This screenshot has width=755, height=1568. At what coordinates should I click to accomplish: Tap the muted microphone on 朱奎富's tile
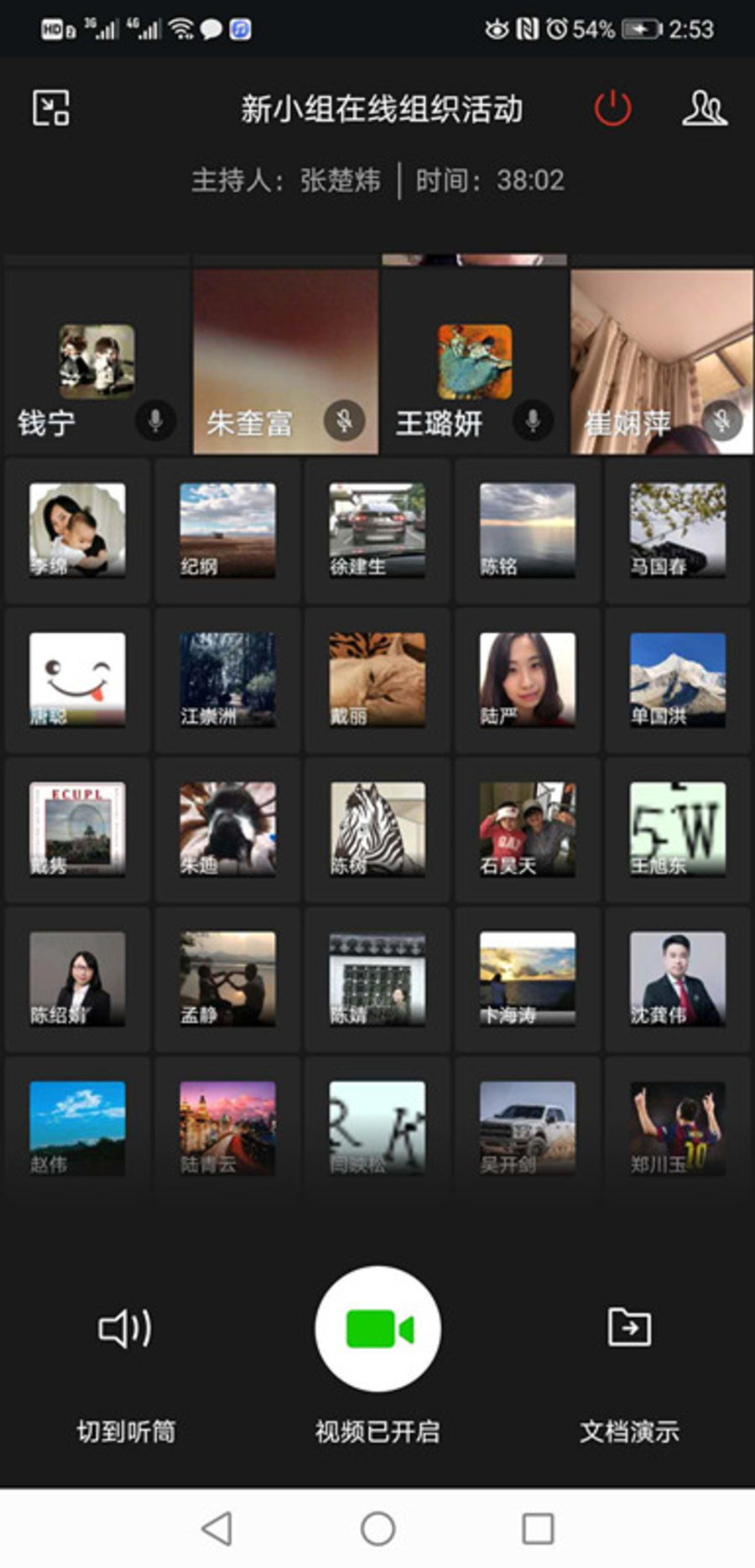coord(344,420)
